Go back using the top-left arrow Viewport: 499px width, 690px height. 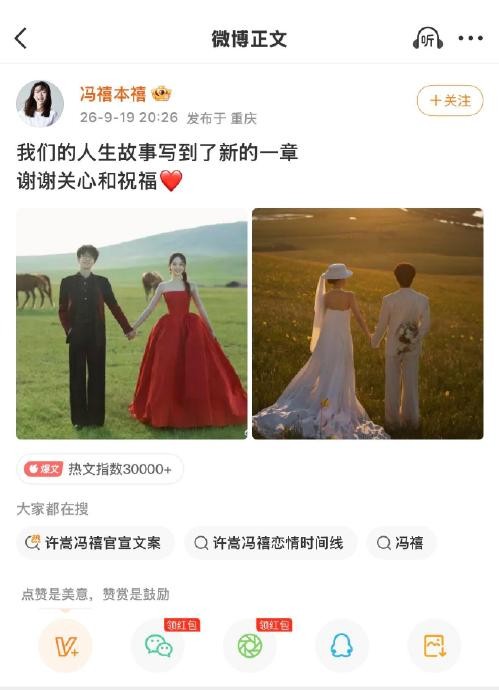pos(21,38)
